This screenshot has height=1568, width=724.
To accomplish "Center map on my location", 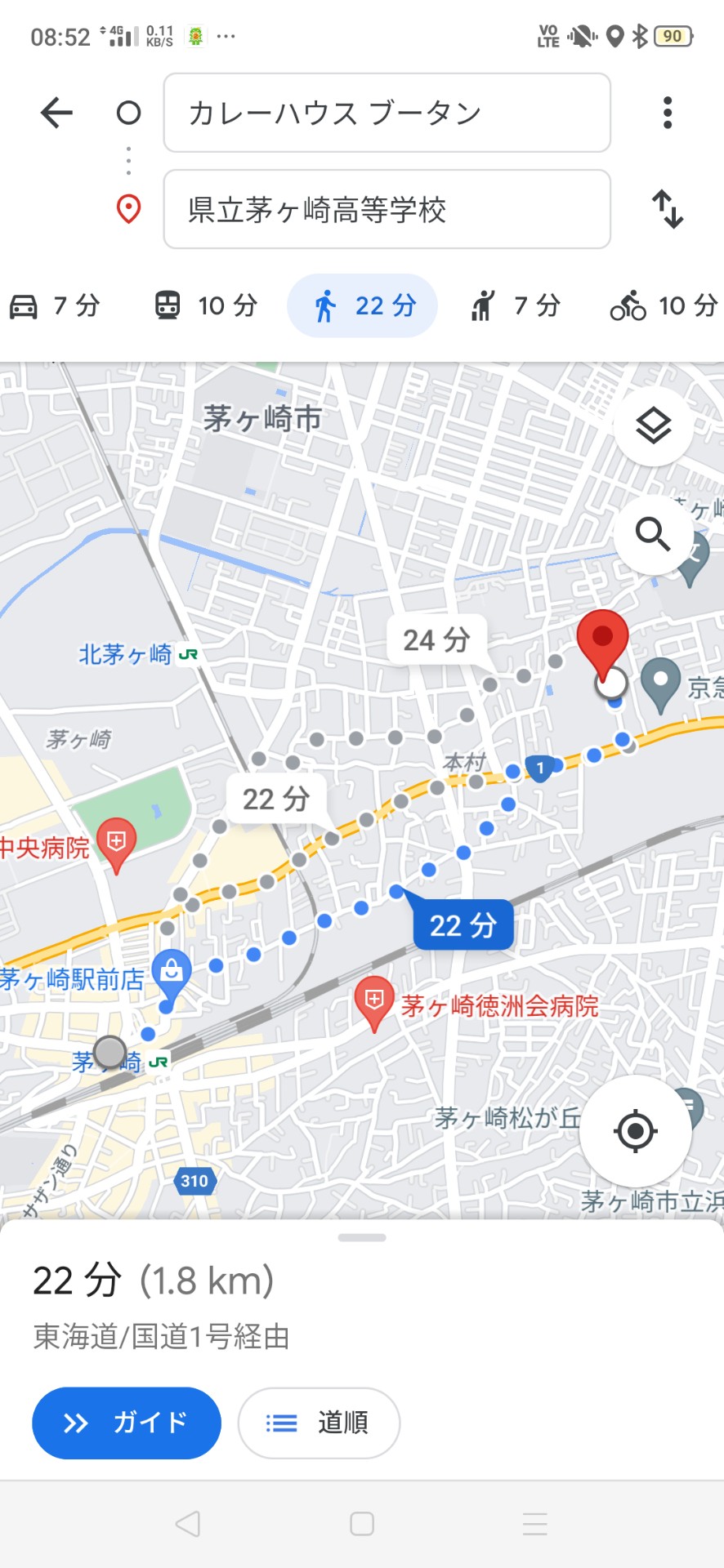I will (x=636, y=1131).
